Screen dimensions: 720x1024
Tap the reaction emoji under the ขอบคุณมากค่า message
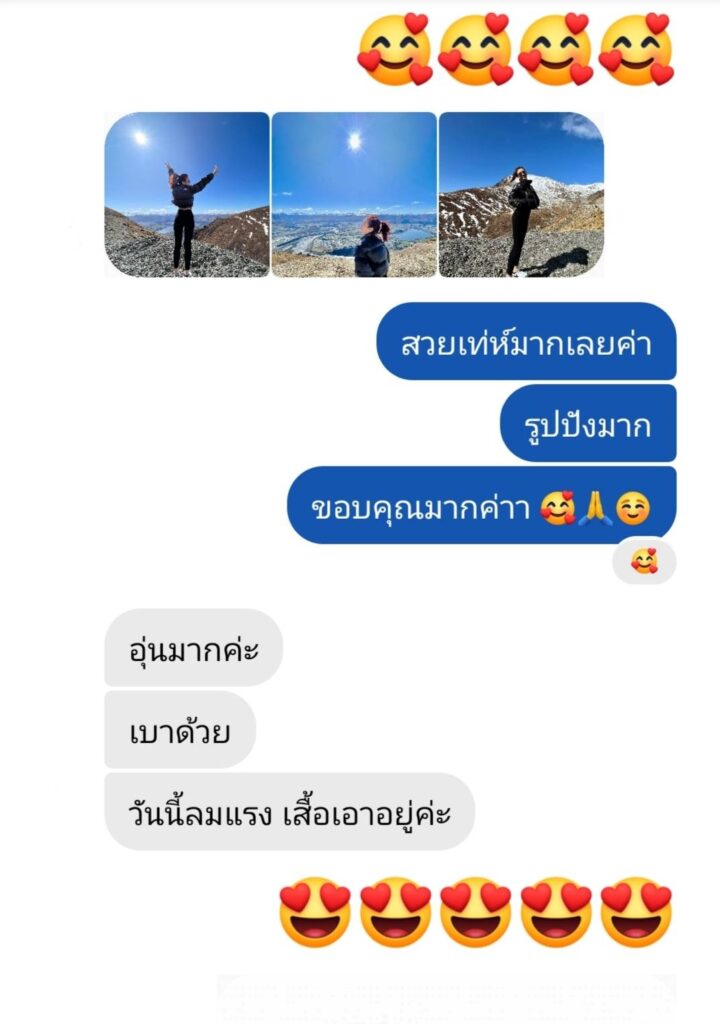(x=644, y=562)
